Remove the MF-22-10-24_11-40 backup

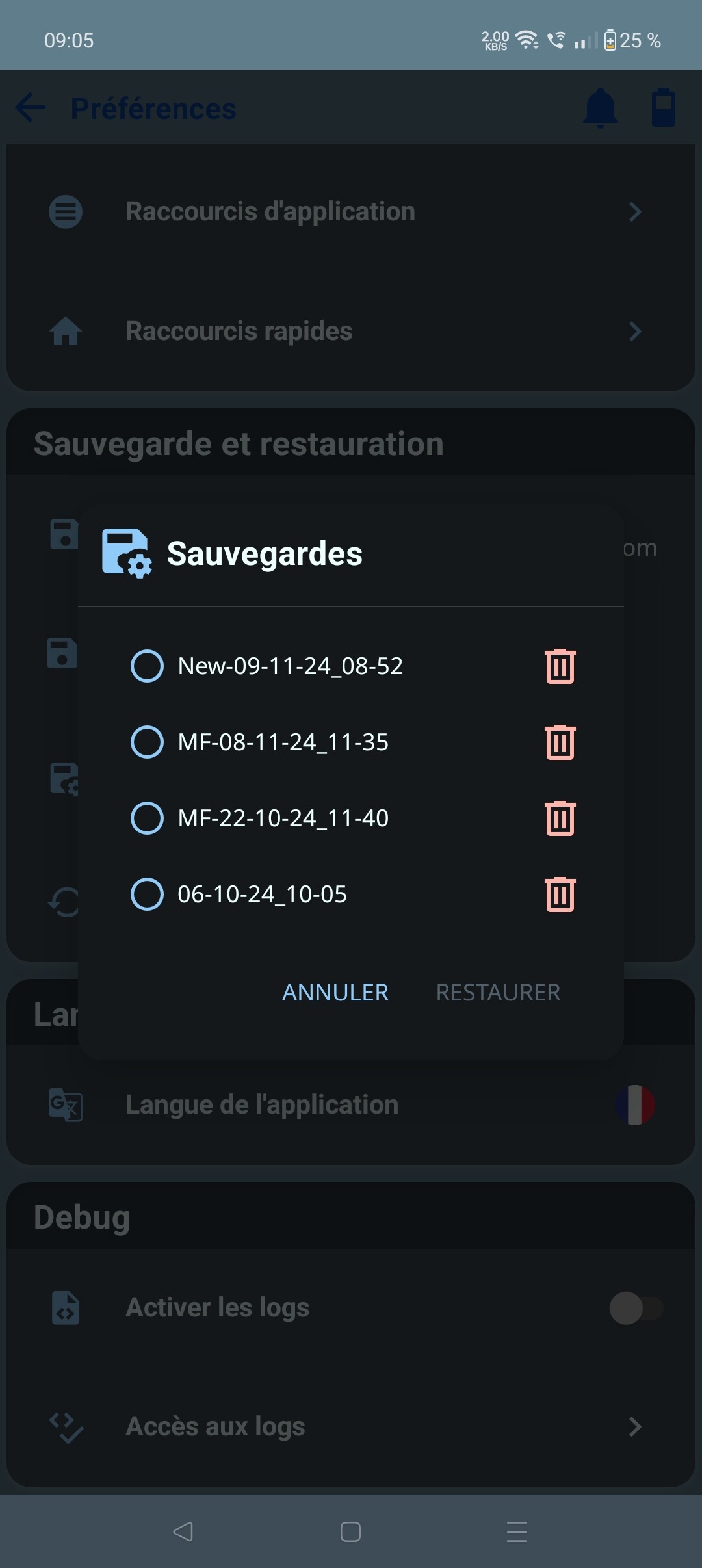click(x=560, y=818)
